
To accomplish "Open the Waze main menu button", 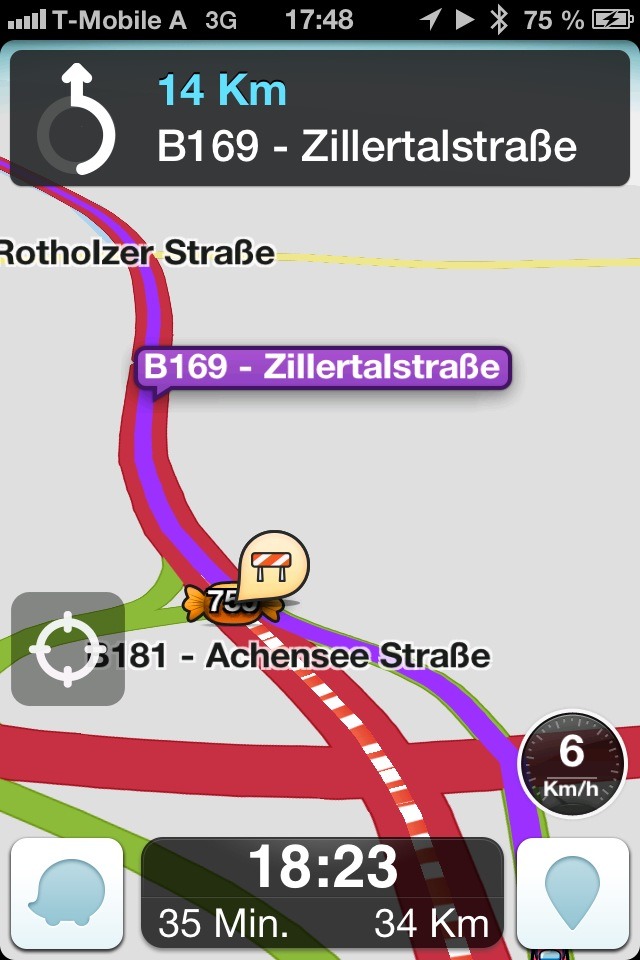I will click(66, 892).
